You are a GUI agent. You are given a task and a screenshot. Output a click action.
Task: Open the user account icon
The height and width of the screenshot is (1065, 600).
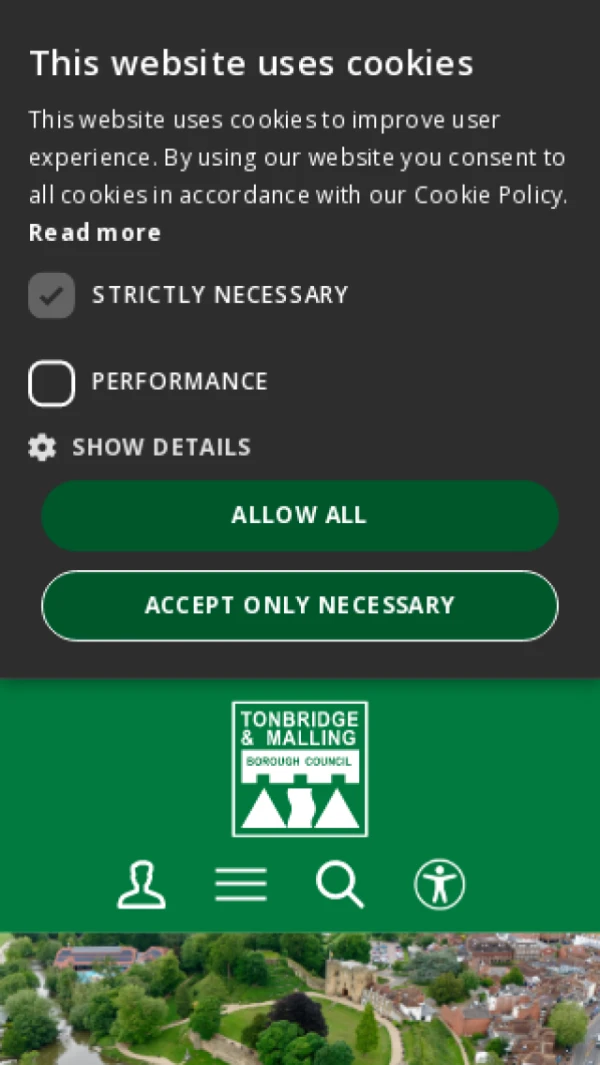pyautogui.click(x=141, y=885)
